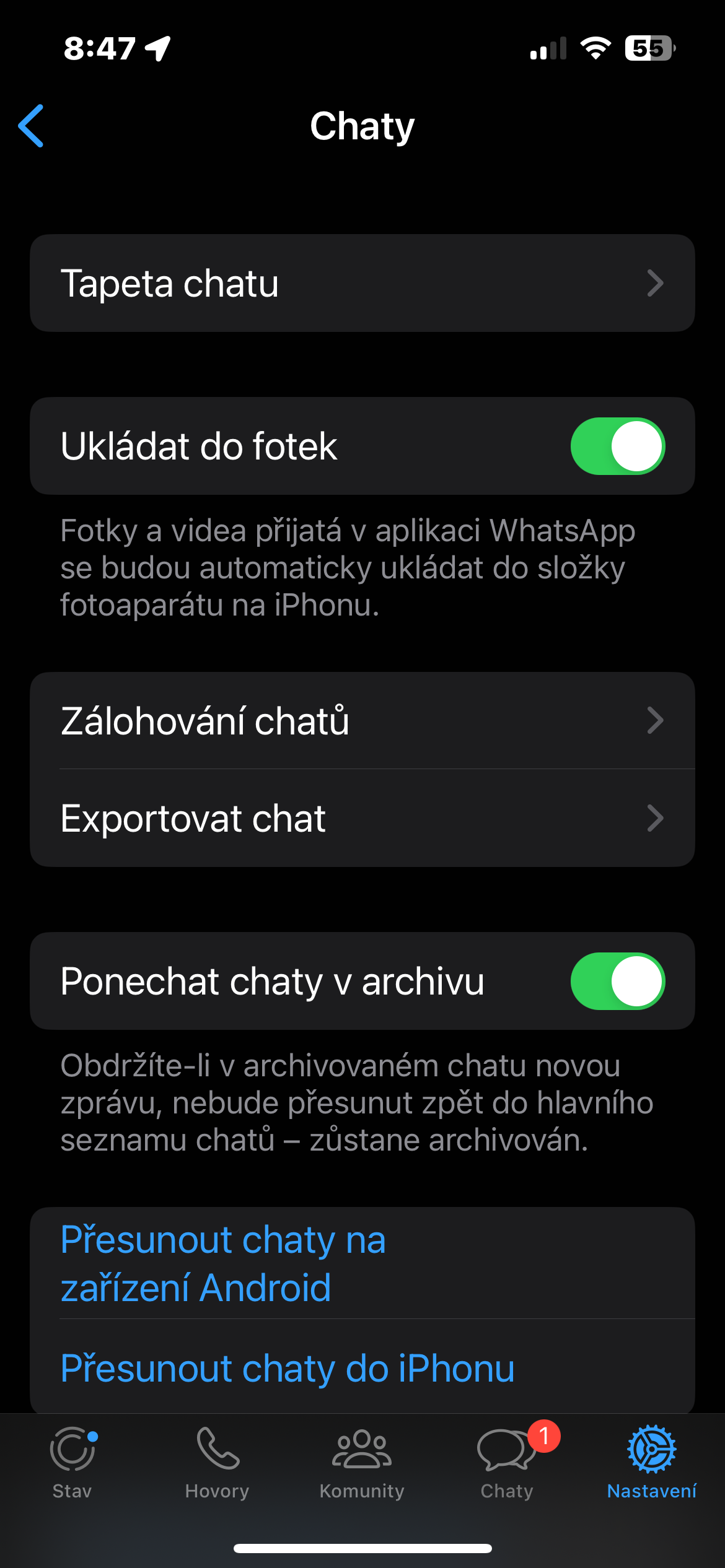Open Exportovat chat

pos(362,818)
